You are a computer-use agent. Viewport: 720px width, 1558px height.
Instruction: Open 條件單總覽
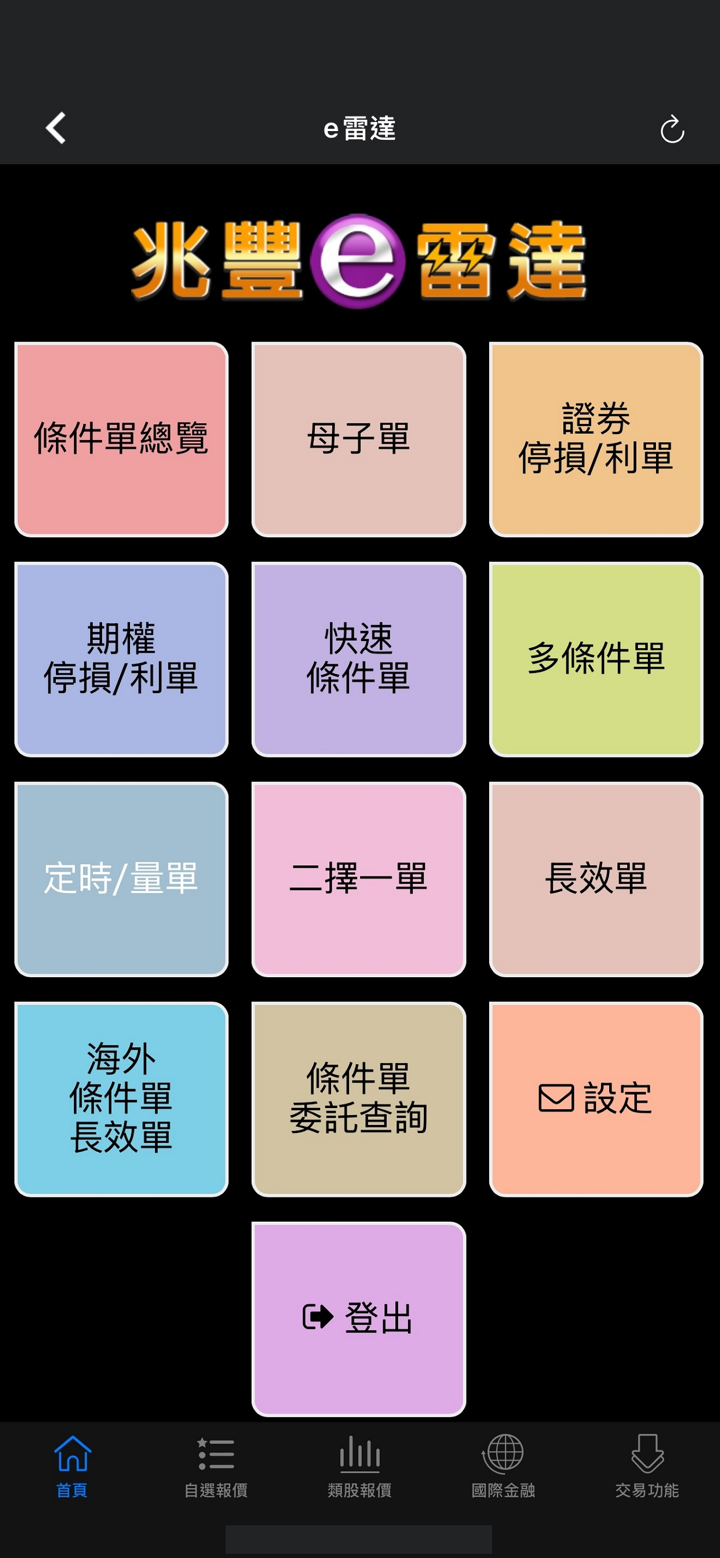(x=121, y=439)
